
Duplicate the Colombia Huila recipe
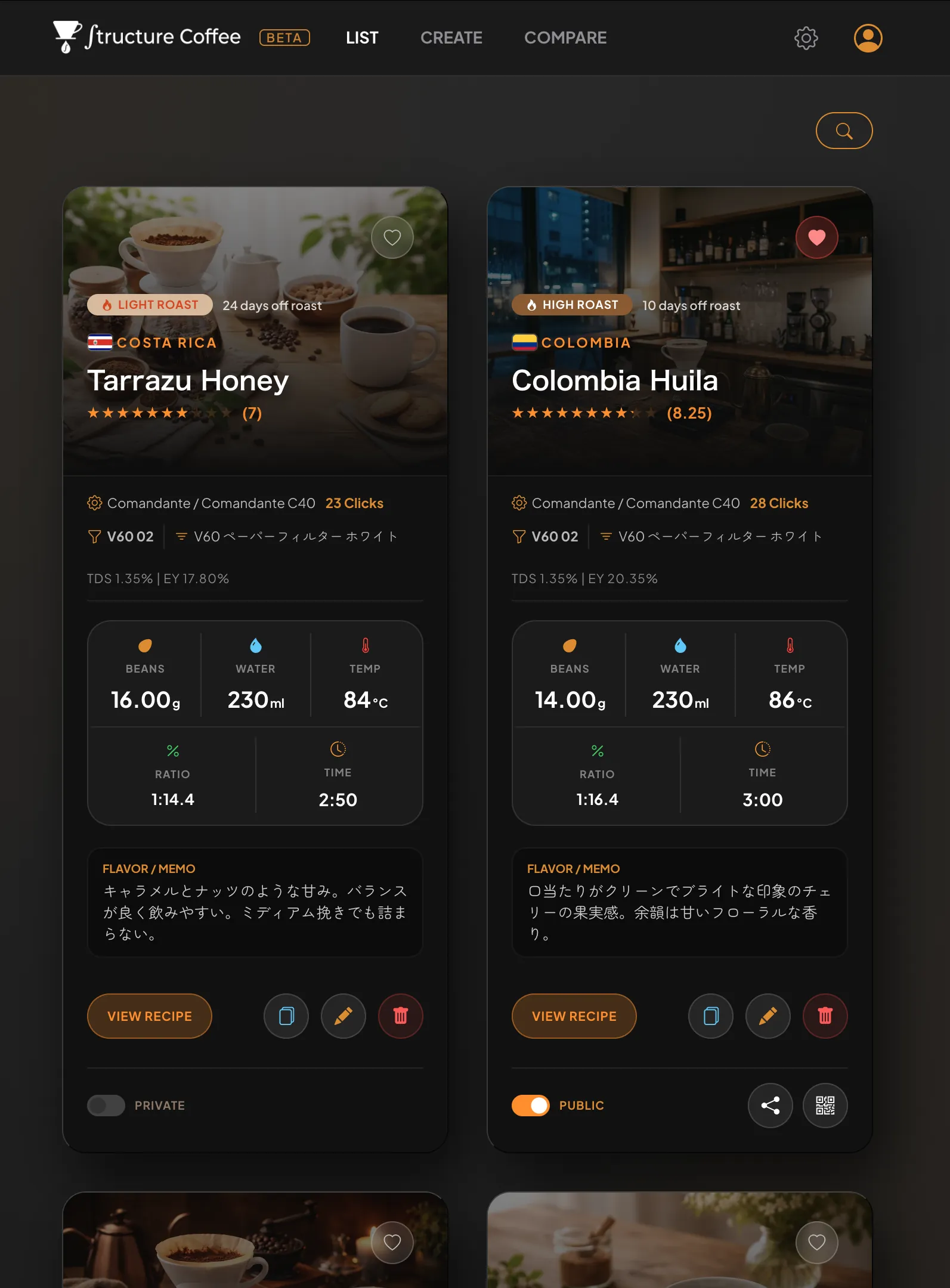tap(711, 1016)
